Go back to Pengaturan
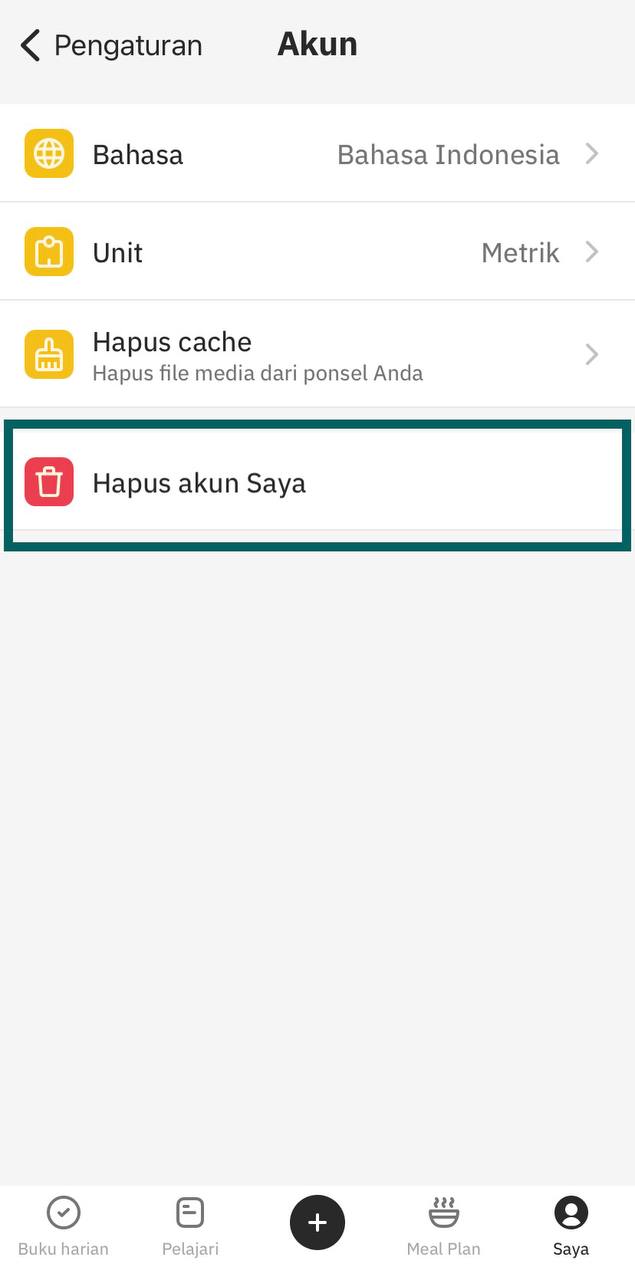Viewport: 635px width, 1280px height. click(110, 46)
